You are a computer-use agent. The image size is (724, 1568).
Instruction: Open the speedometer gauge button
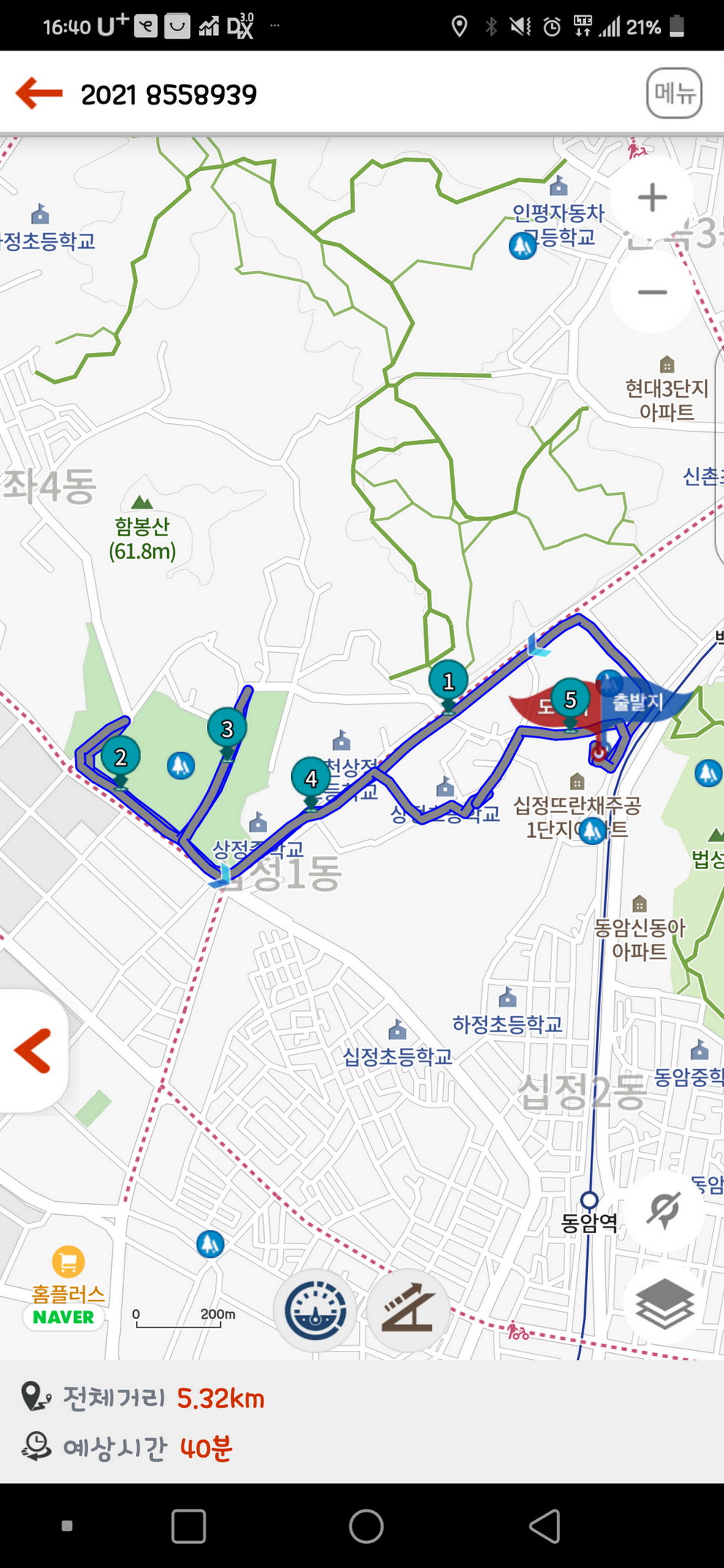point(315,1309)
